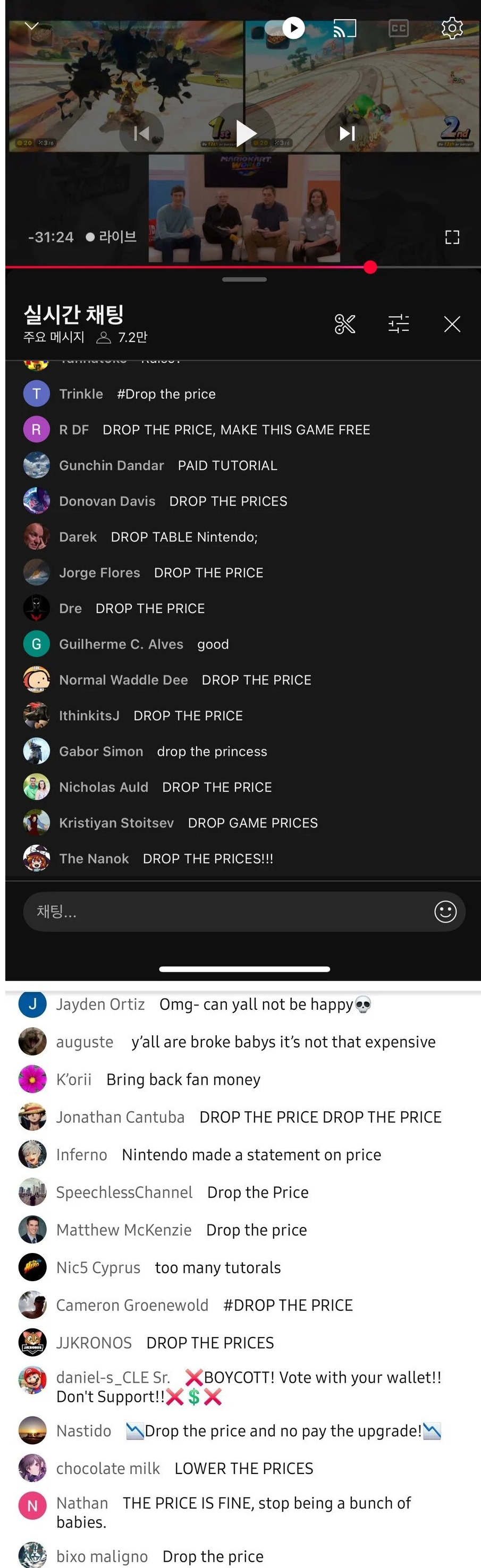Open the video settings gear

(x=452, y=28)
